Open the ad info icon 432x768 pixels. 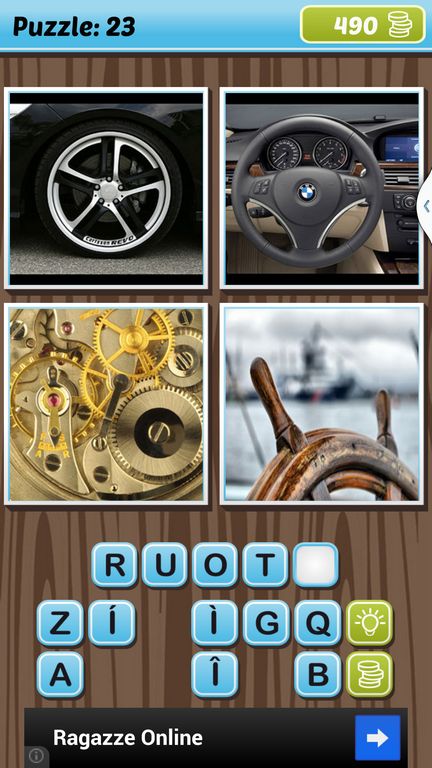[36, 757]
